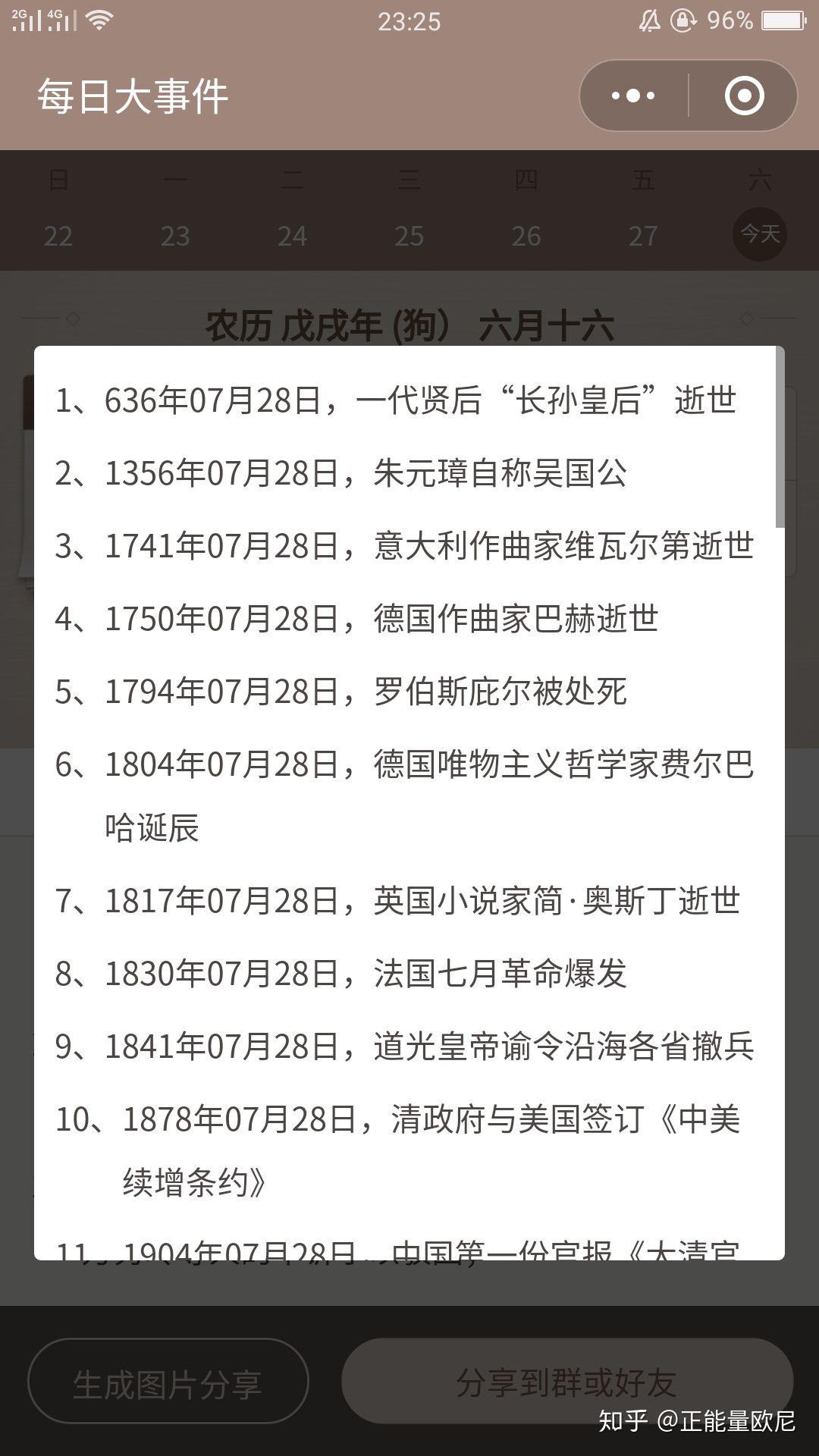The width and height of the screenshot is (819, 1456).
Task: Close the mini program with the circle icon
Action: (x=744, y=96)
